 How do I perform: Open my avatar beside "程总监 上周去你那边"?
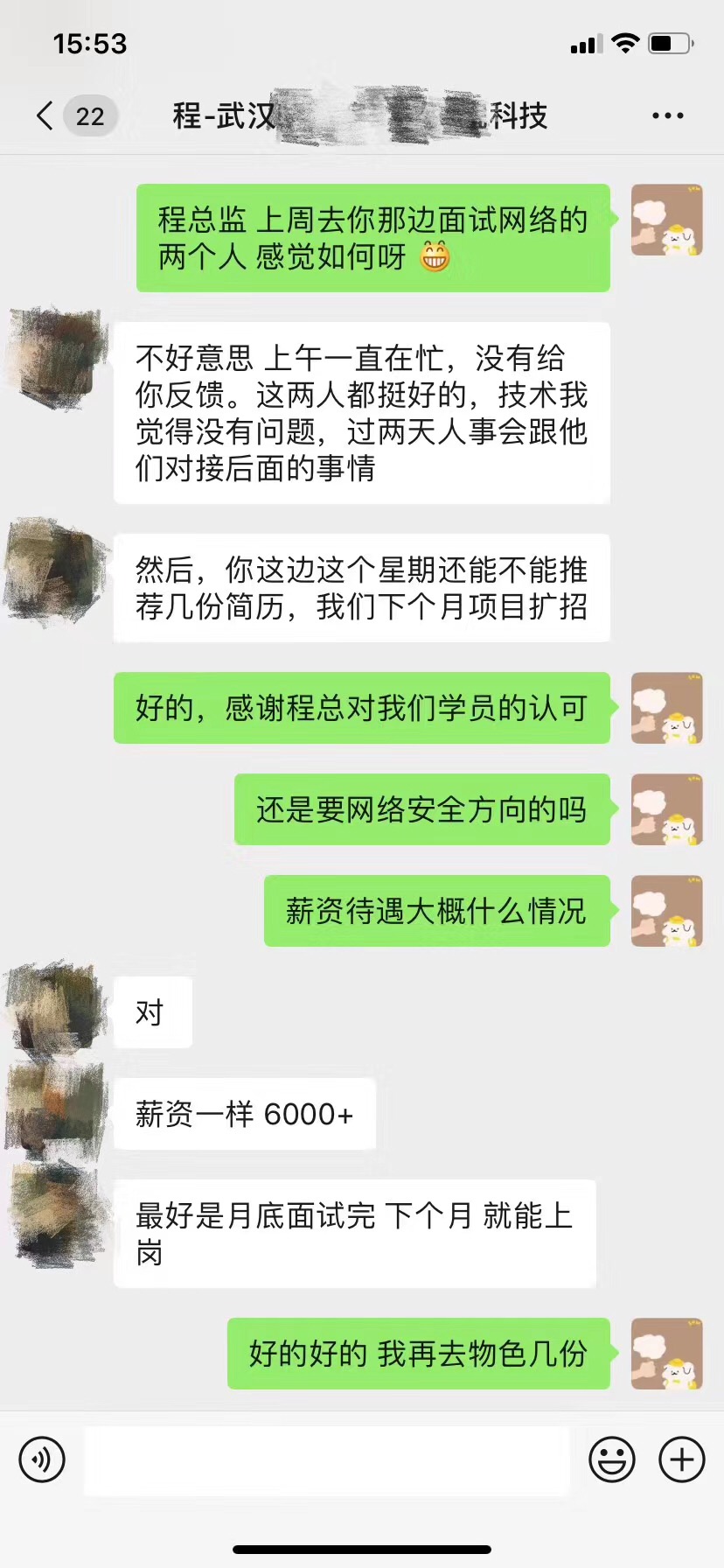pos(666,220)
